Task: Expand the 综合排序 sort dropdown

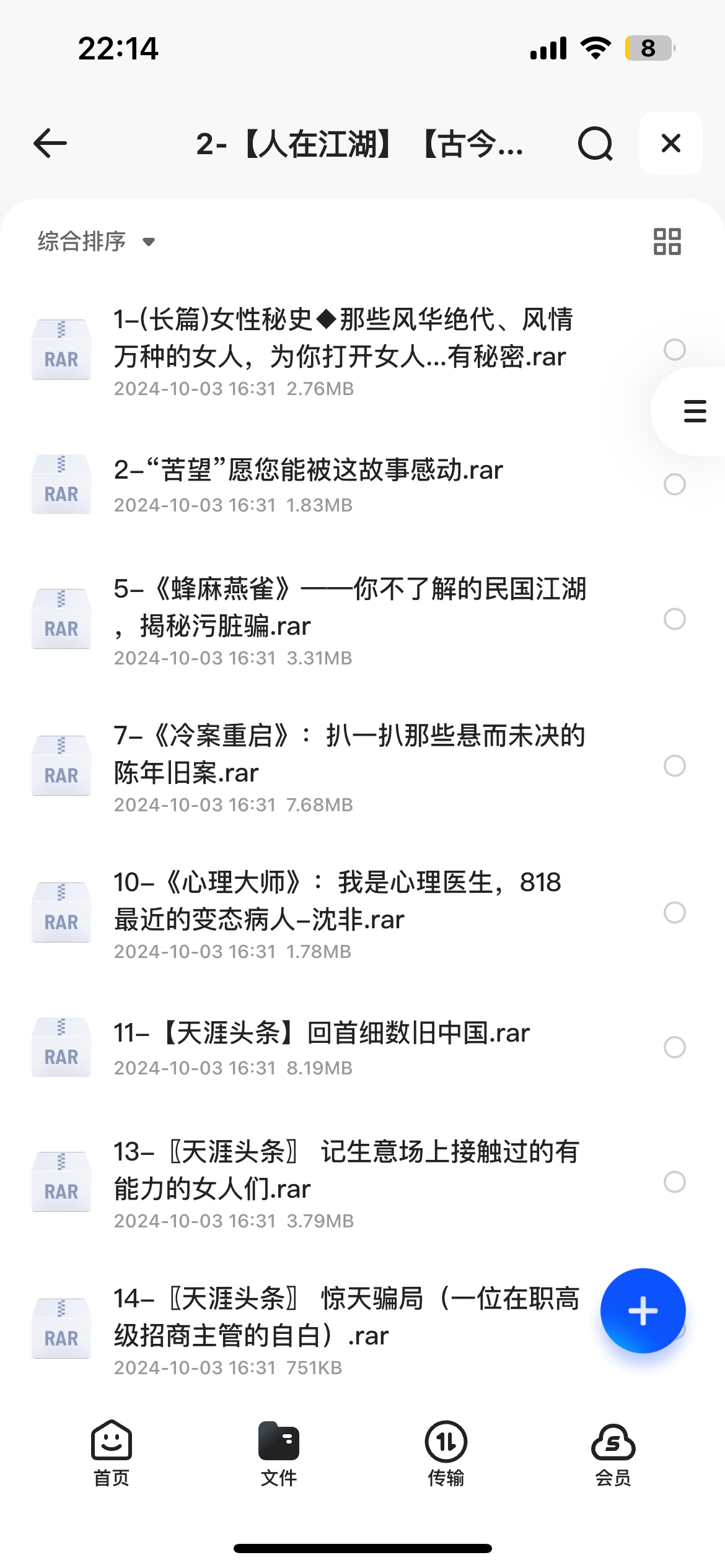Action: pos(96,241)
